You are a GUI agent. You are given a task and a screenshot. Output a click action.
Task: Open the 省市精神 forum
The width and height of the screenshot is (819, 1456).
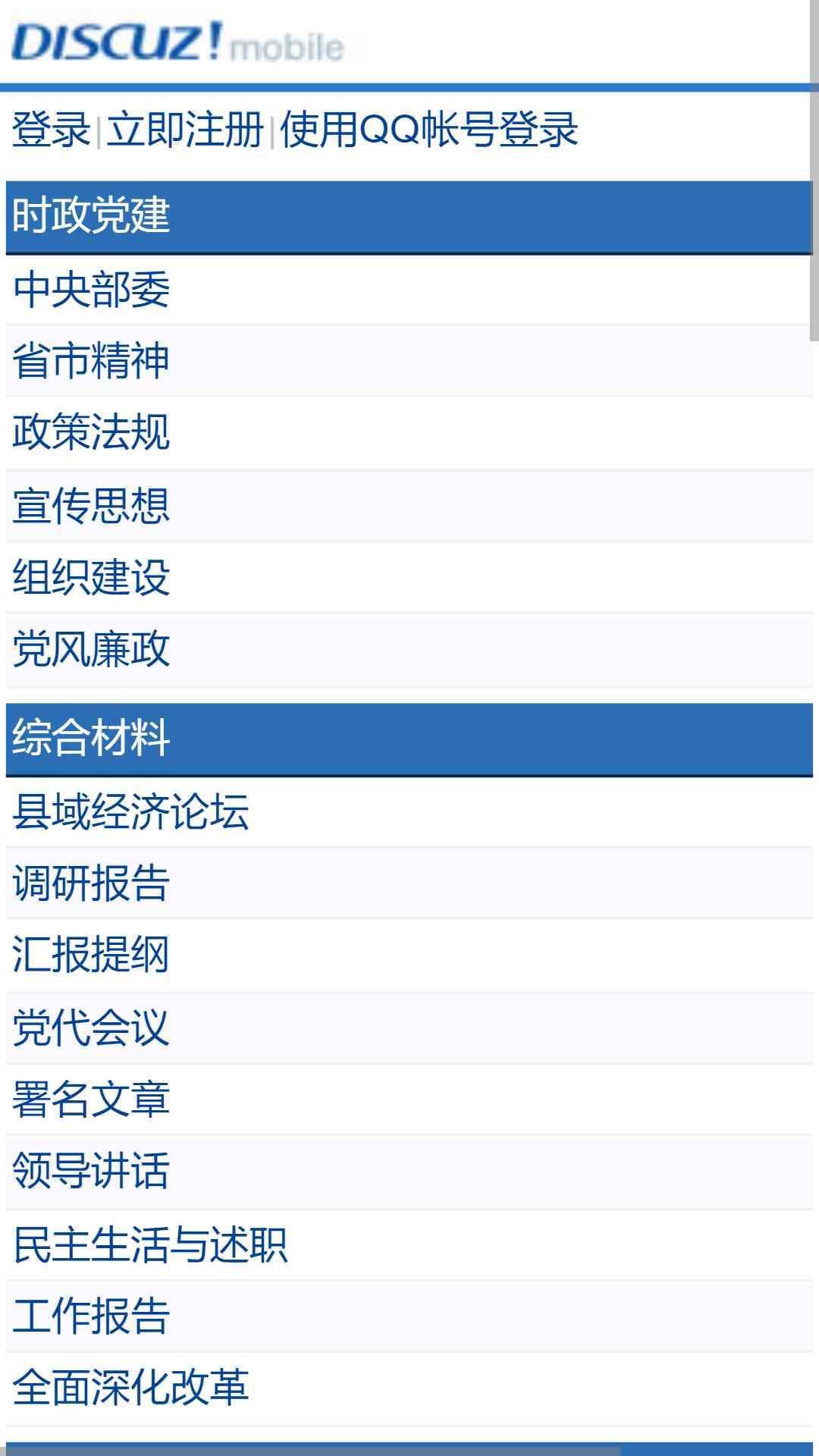(x=91, y=361)
